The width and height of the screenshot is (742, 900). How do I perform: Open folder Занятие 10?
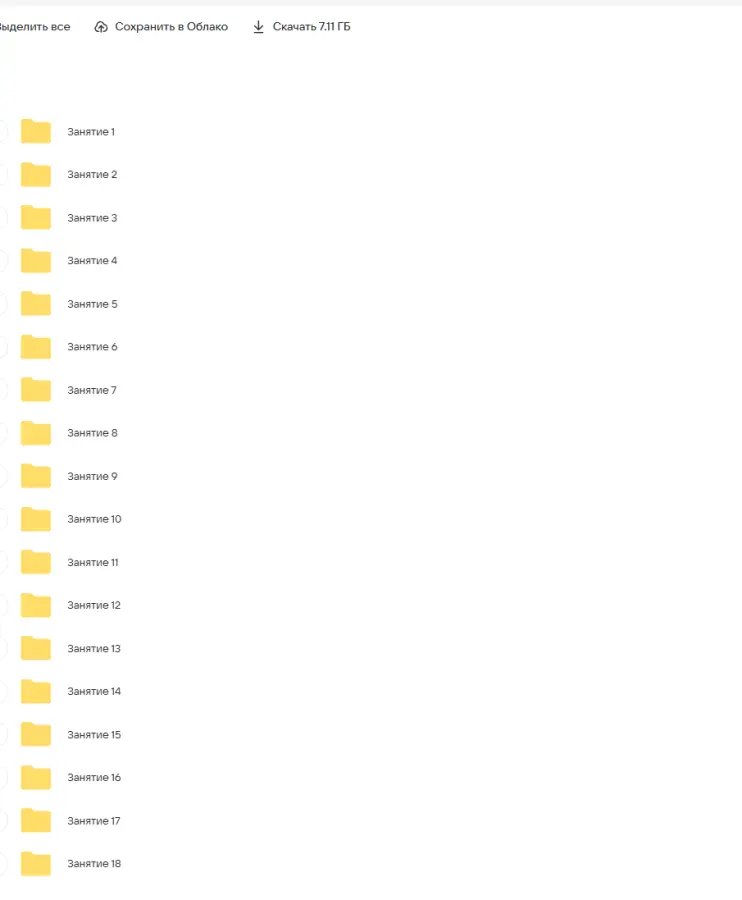click(x=94, y=519)
